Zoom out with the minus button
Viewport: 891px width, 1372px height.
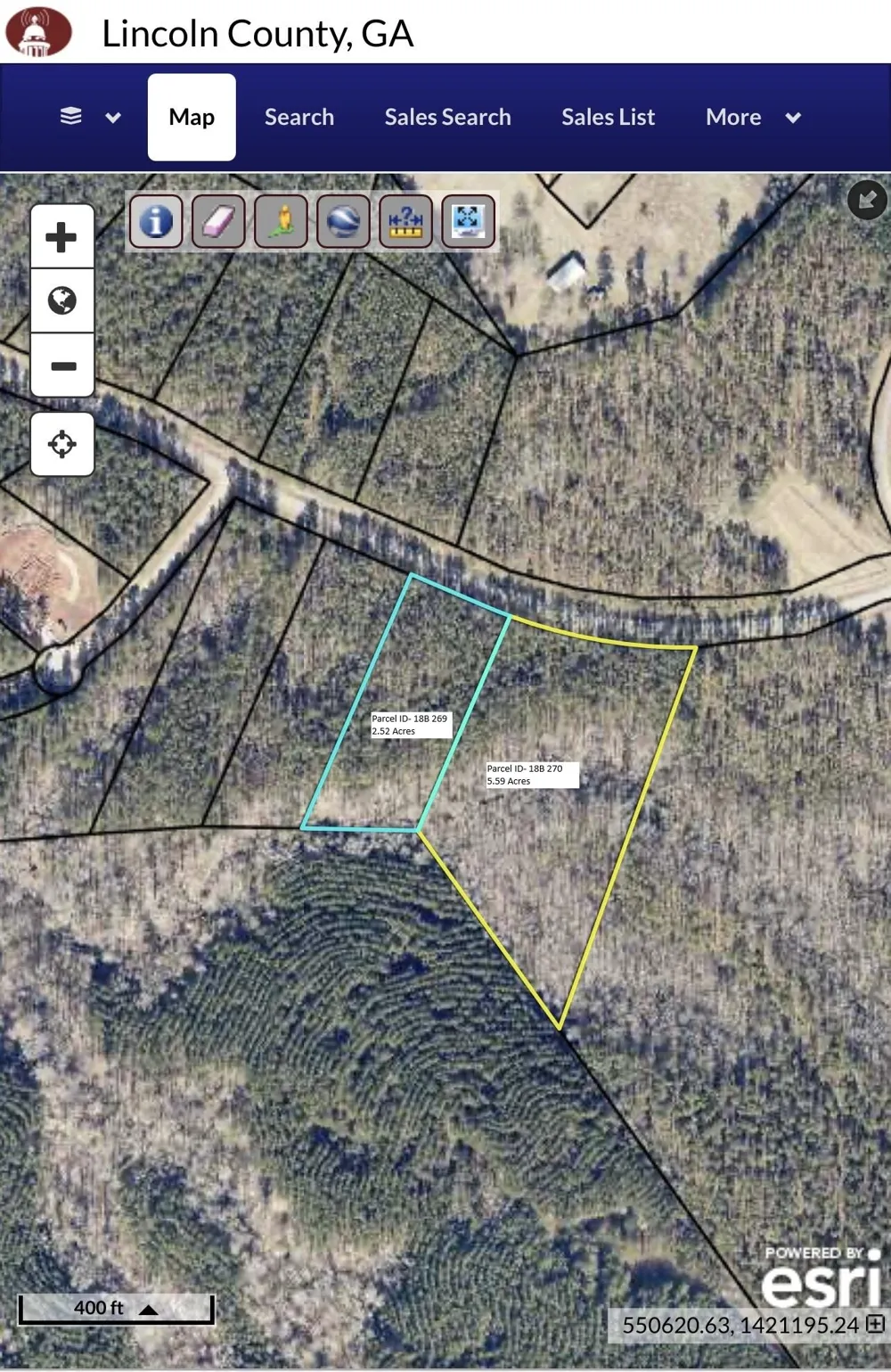(x=61, y=366)
